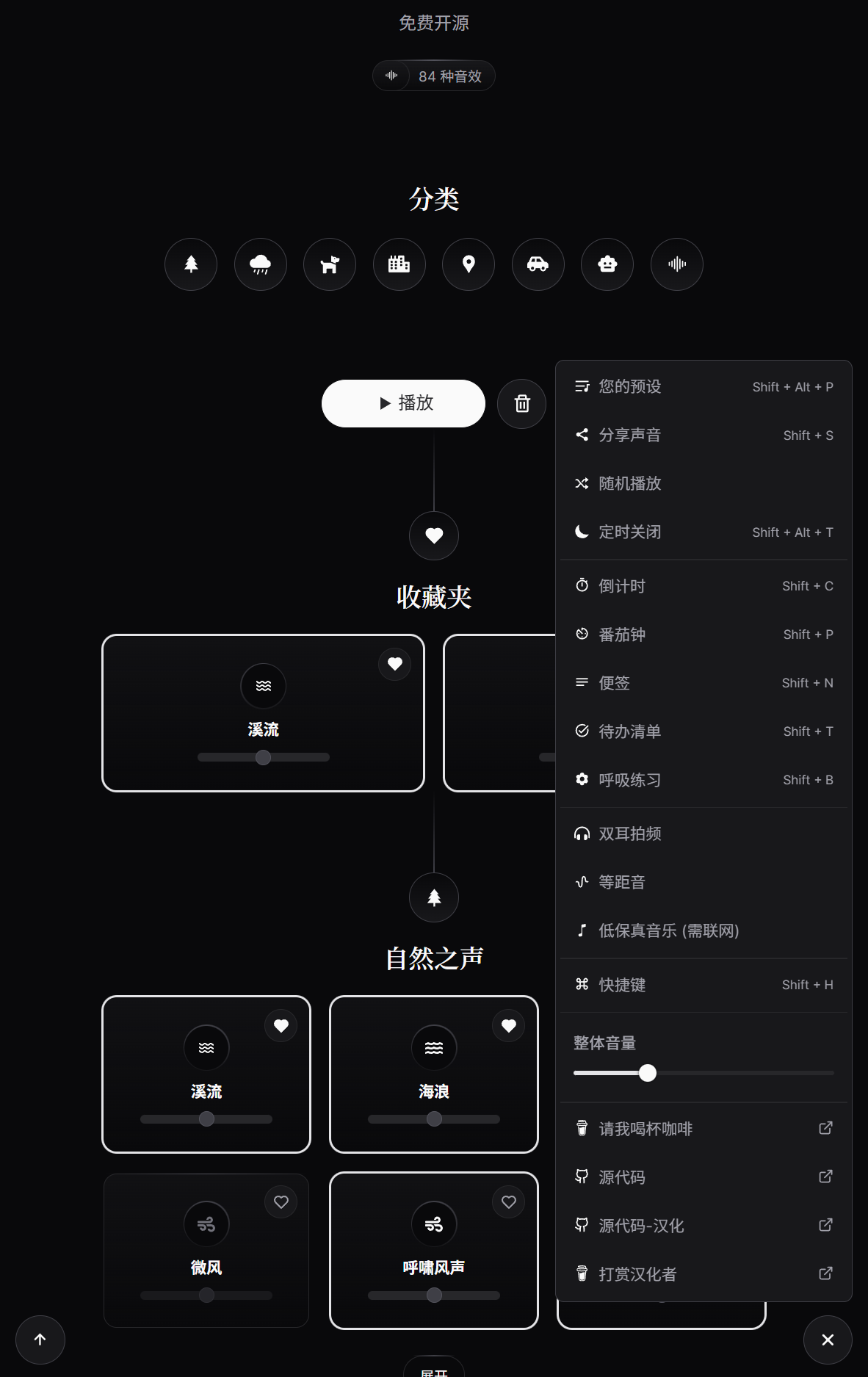868x1377 pixels.
Task: Click the wind icon on the 微风 card
Action: click(206, 1224)
